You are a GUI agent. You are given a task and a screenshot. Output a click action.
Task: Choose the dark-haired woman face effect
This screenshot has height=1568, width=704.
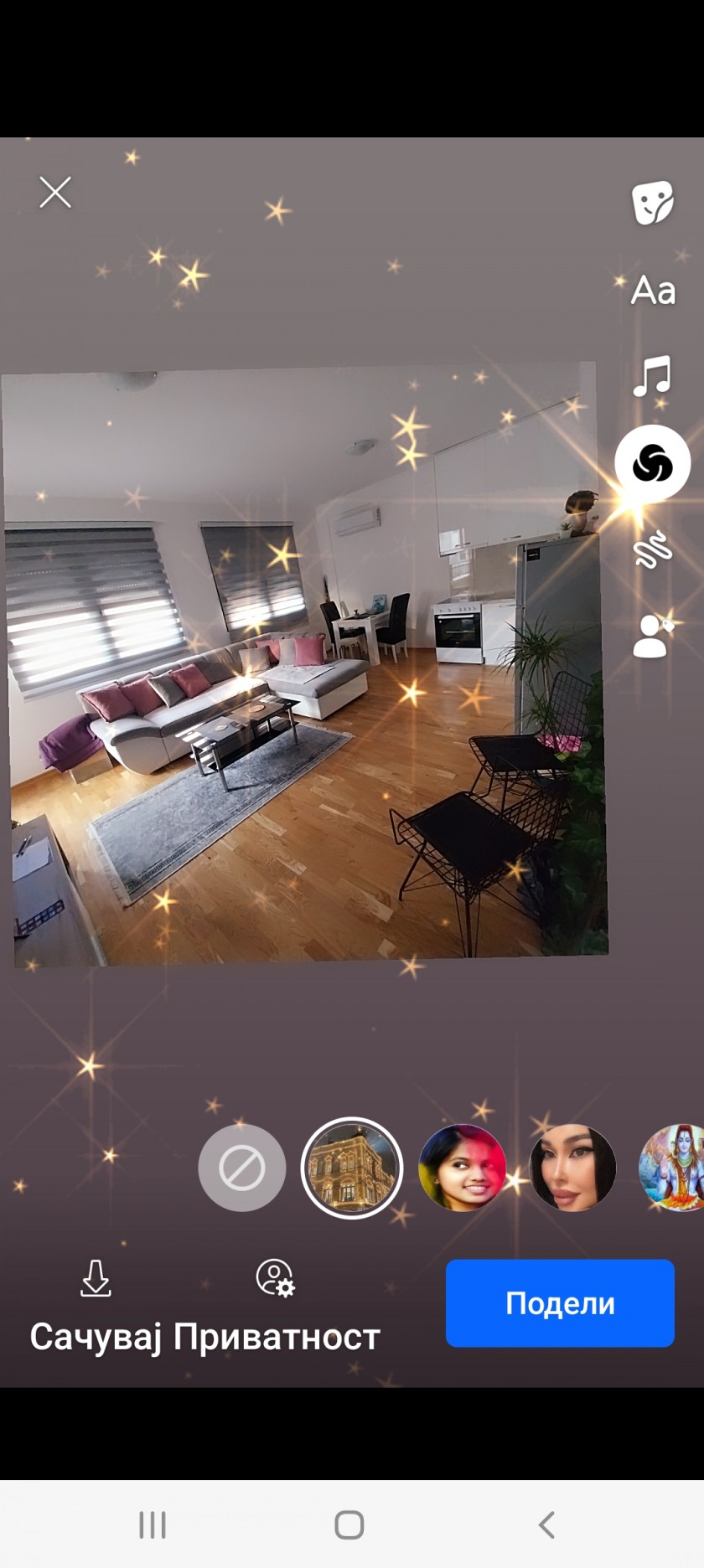572,1168
